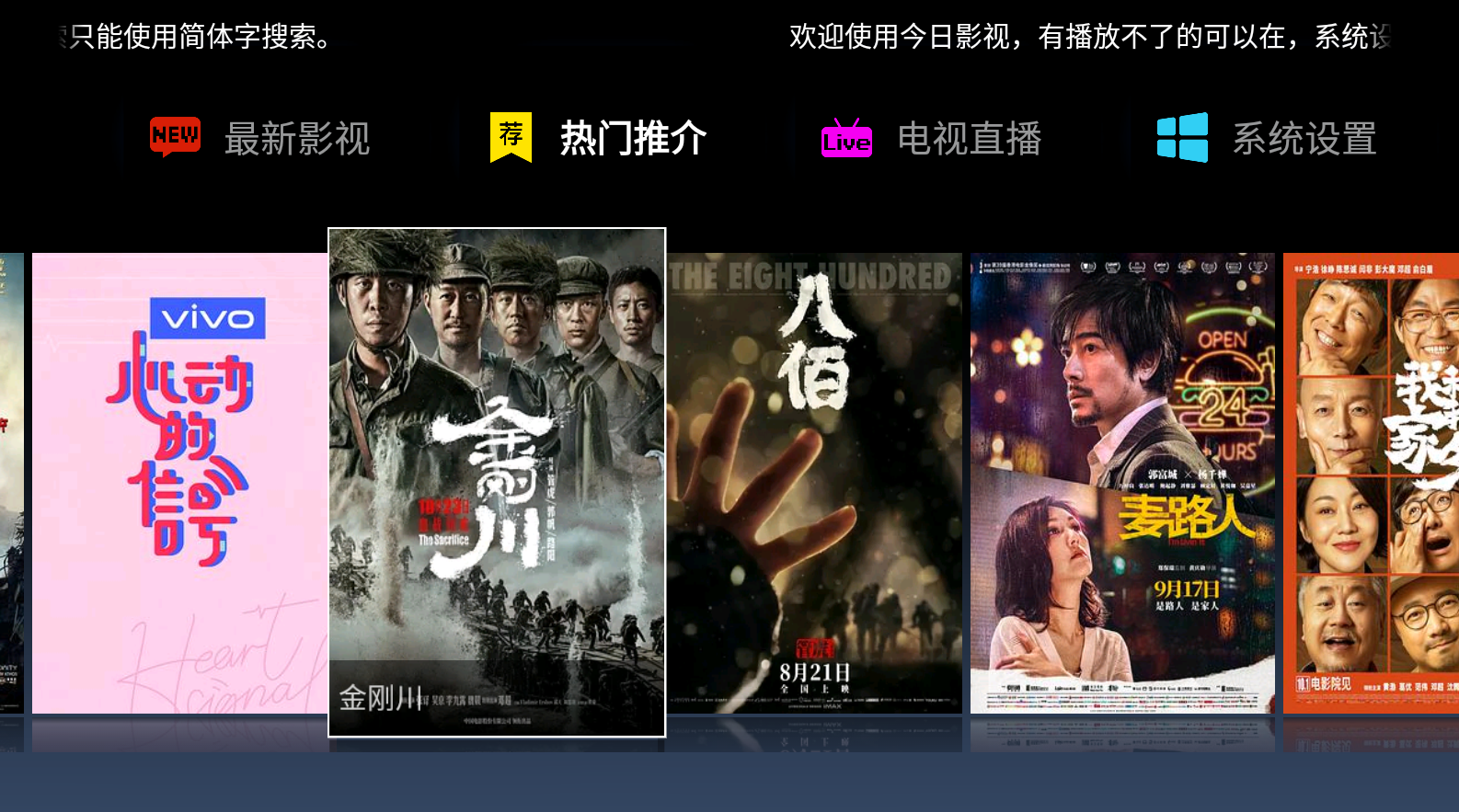Screen dimensions: 1459x812
Task: Open the 我和我的家乡 poster
Action: click(x=1371, y=483)
